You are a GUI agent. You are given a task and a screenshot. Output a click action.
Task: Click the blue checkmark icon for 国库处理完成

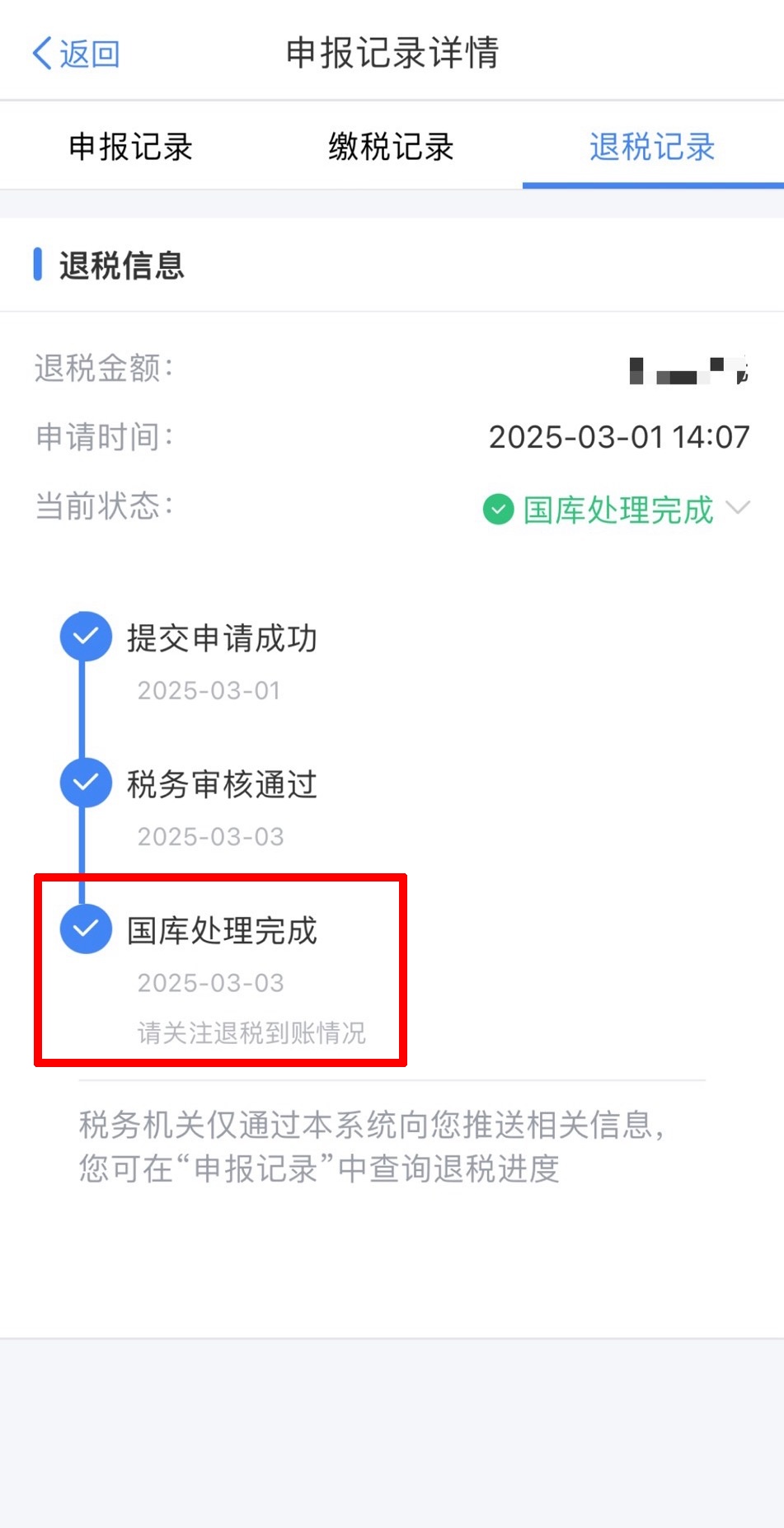click(86, 929)
